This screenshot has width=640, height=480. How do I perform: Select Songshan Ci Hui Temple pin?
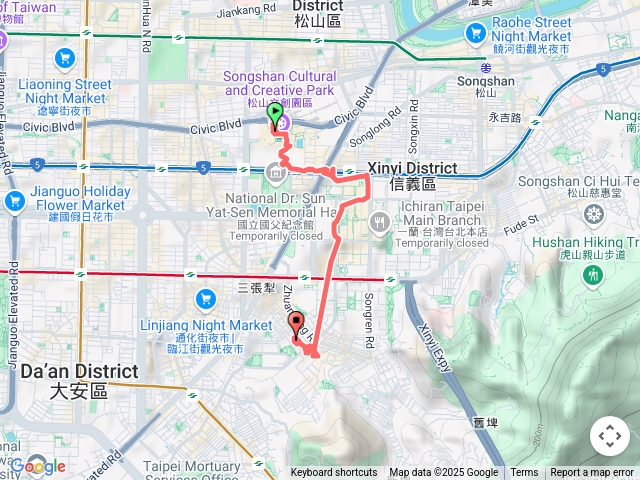coord(595,214)
